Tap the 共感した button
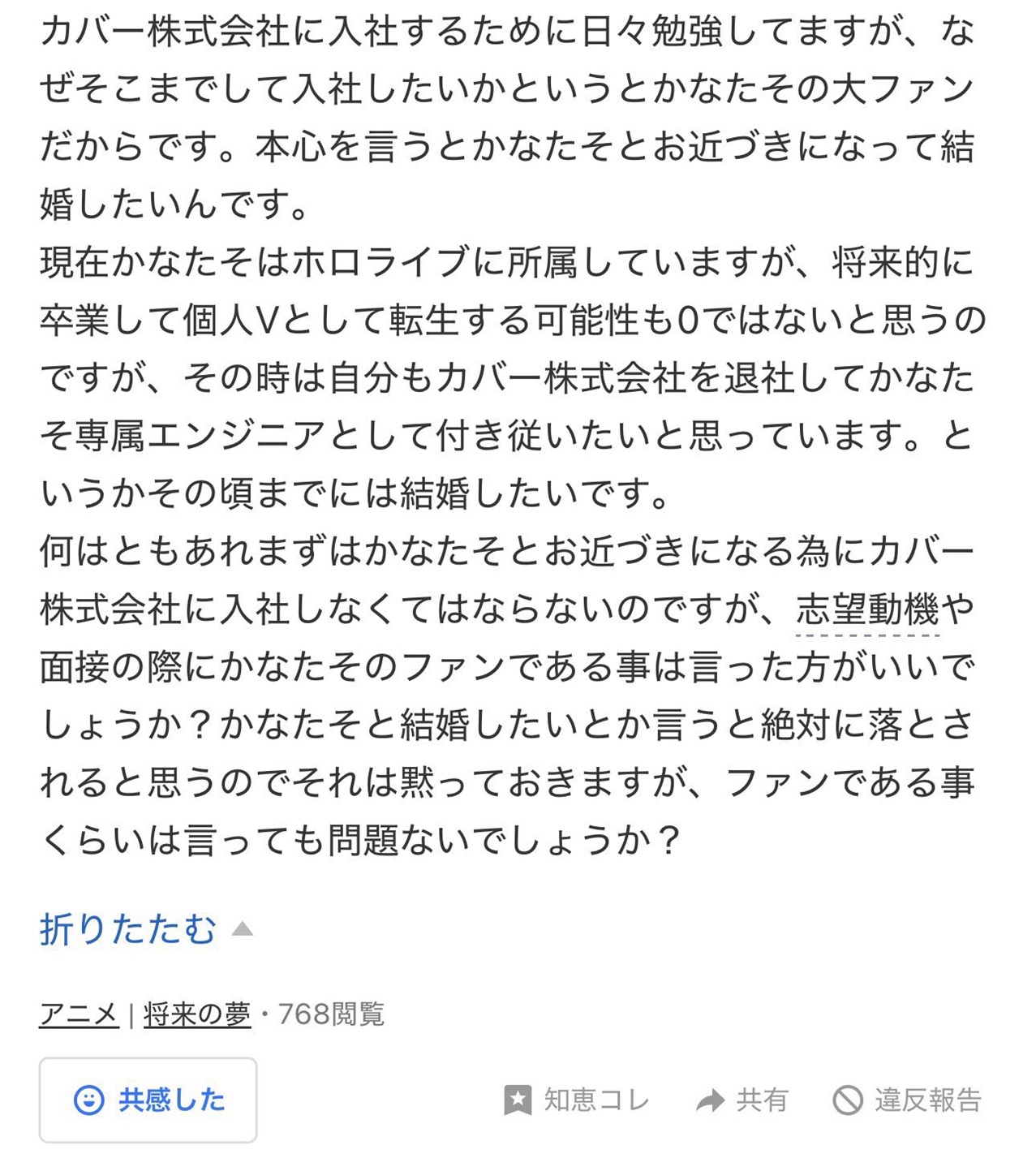Screen dimensions: 1036x1154 click(148, 1100)
